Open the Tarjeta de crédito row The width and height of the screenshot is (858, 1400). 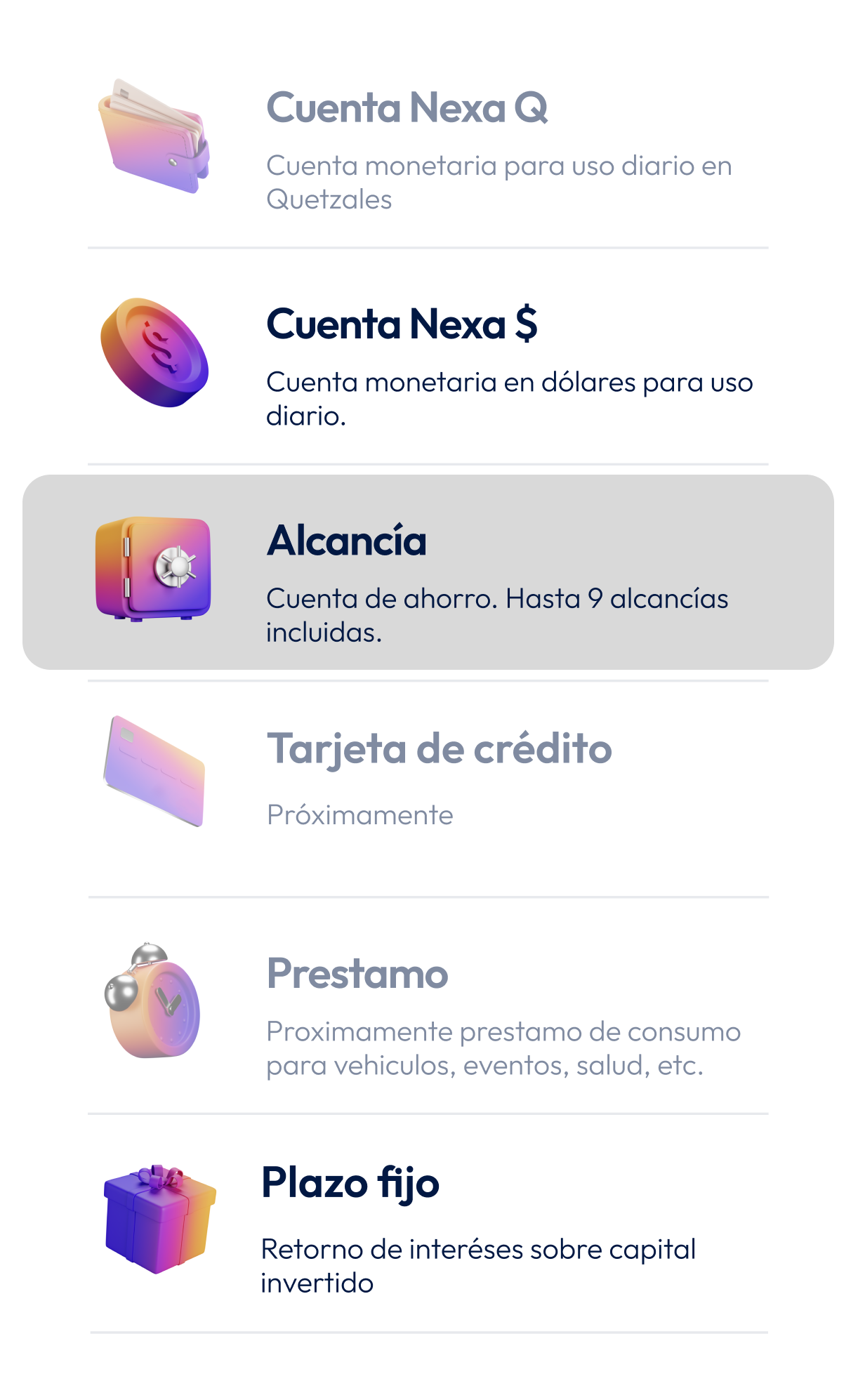(x=428, y=788)
